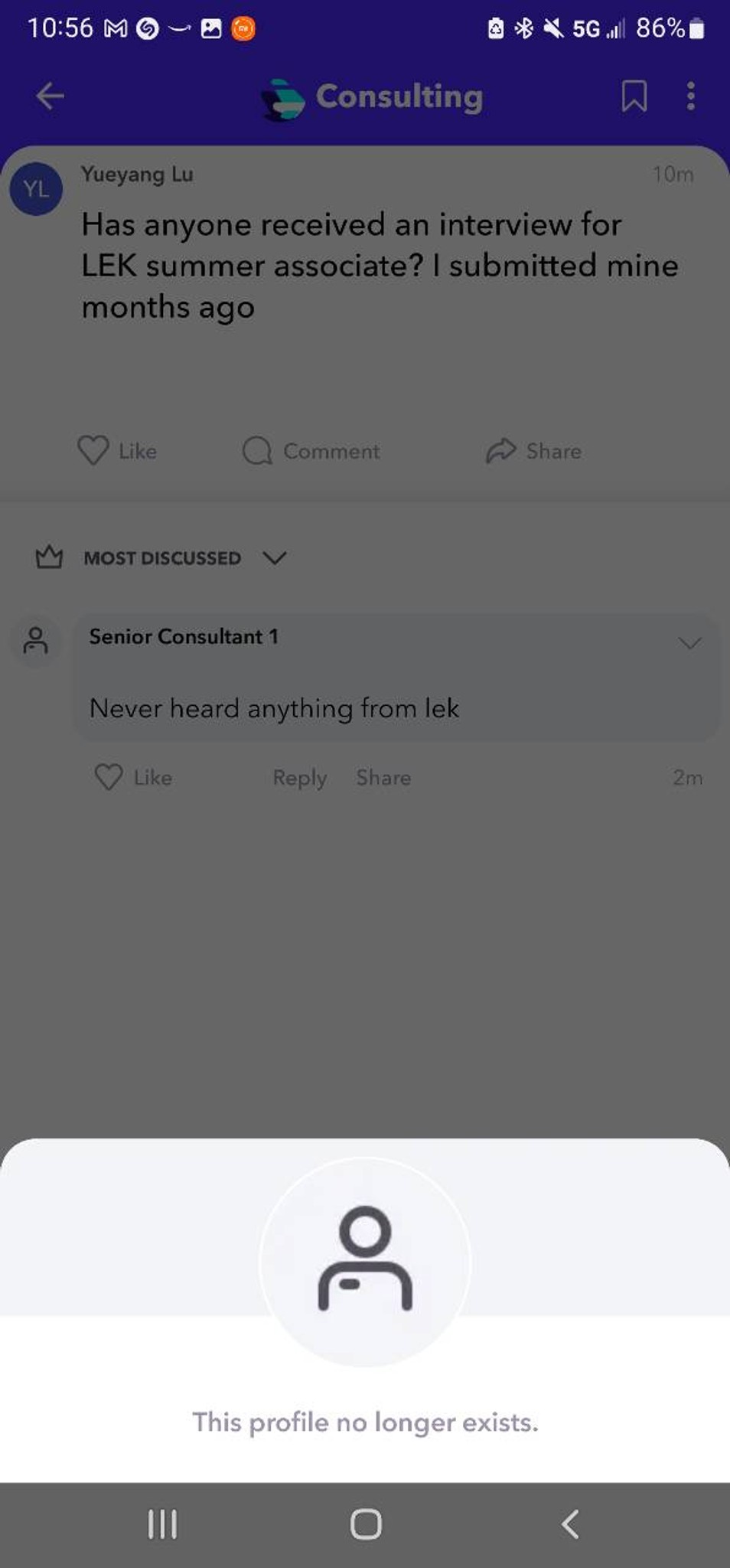Like Yueyang Lu's post
The image size is (730, 1568).
[x=117, y=451]
